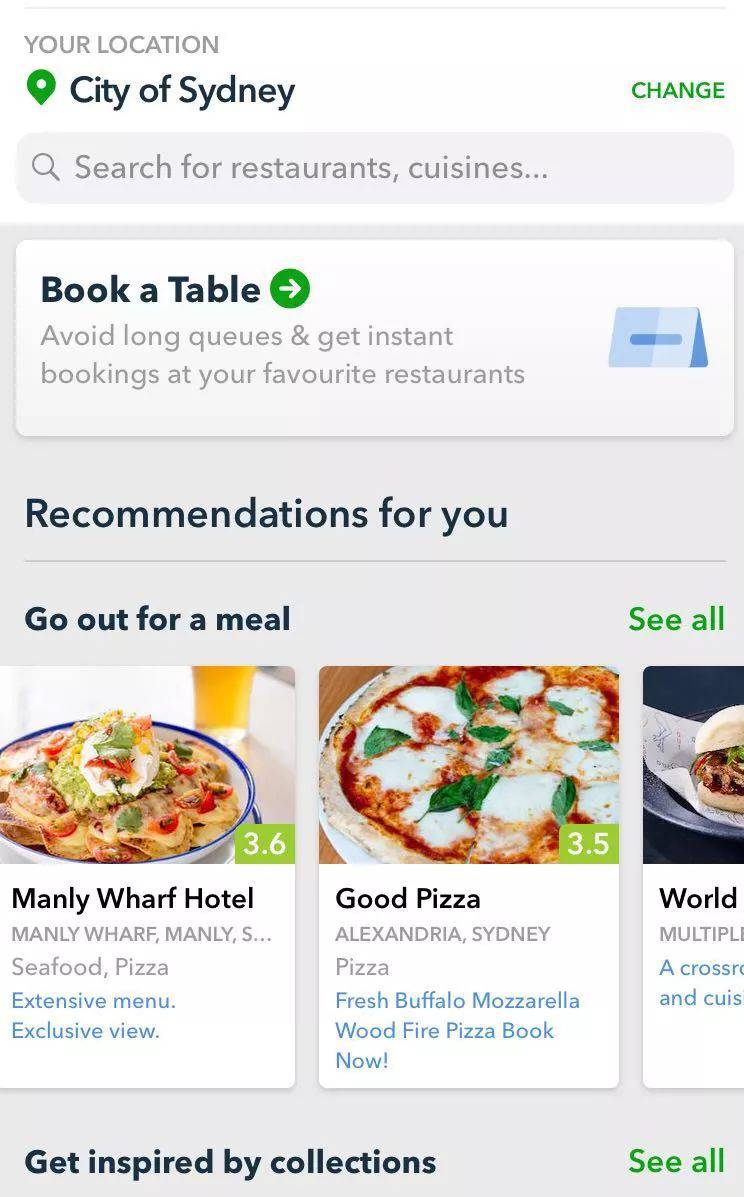See all in Get inspired by collections
744x1197 pixels.
(x=676, y=1161)
